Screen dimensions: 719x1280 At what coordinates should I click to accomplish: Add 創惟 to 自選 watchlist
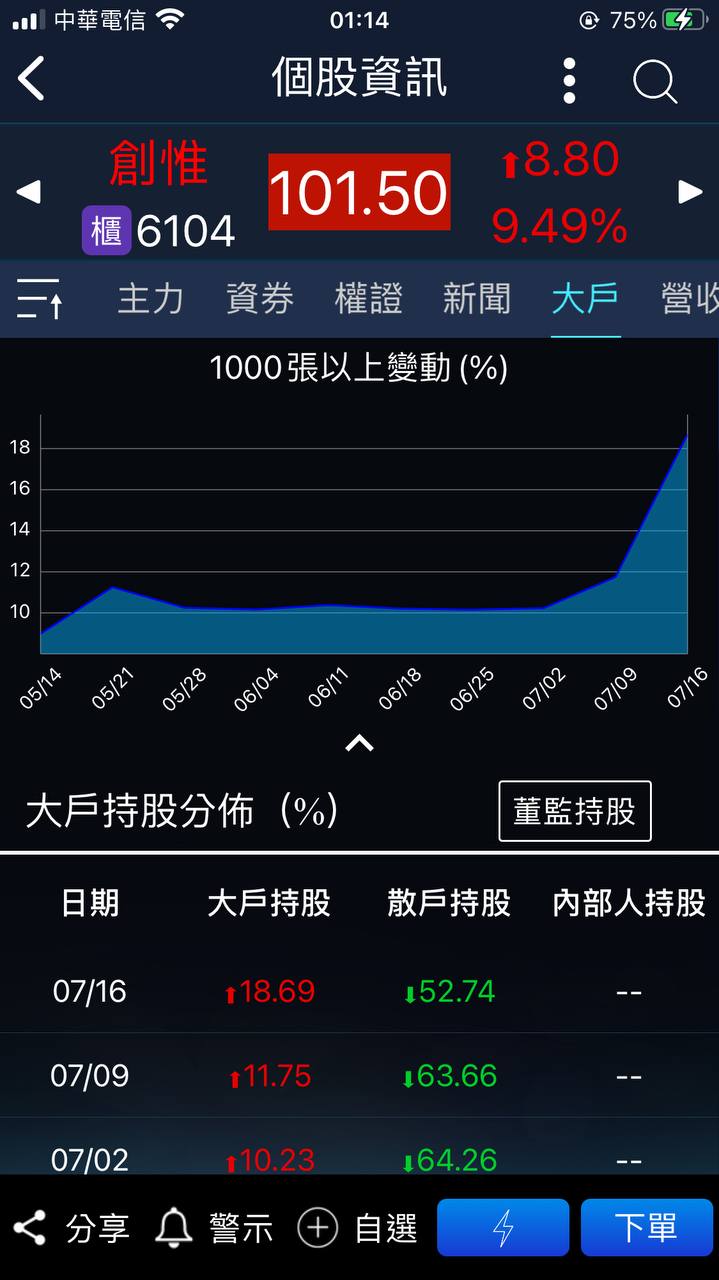358,1228
